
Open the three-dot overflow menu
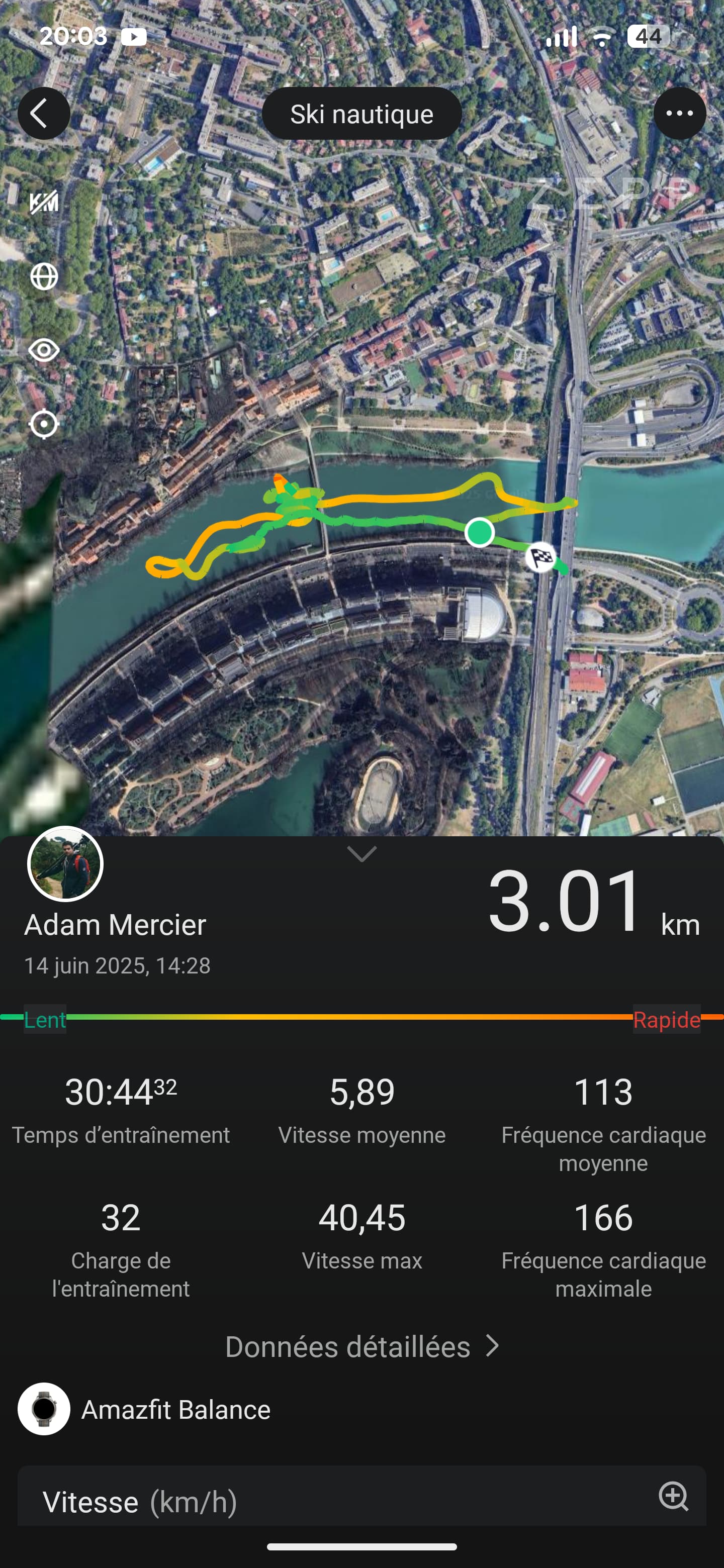coord(680,114)
